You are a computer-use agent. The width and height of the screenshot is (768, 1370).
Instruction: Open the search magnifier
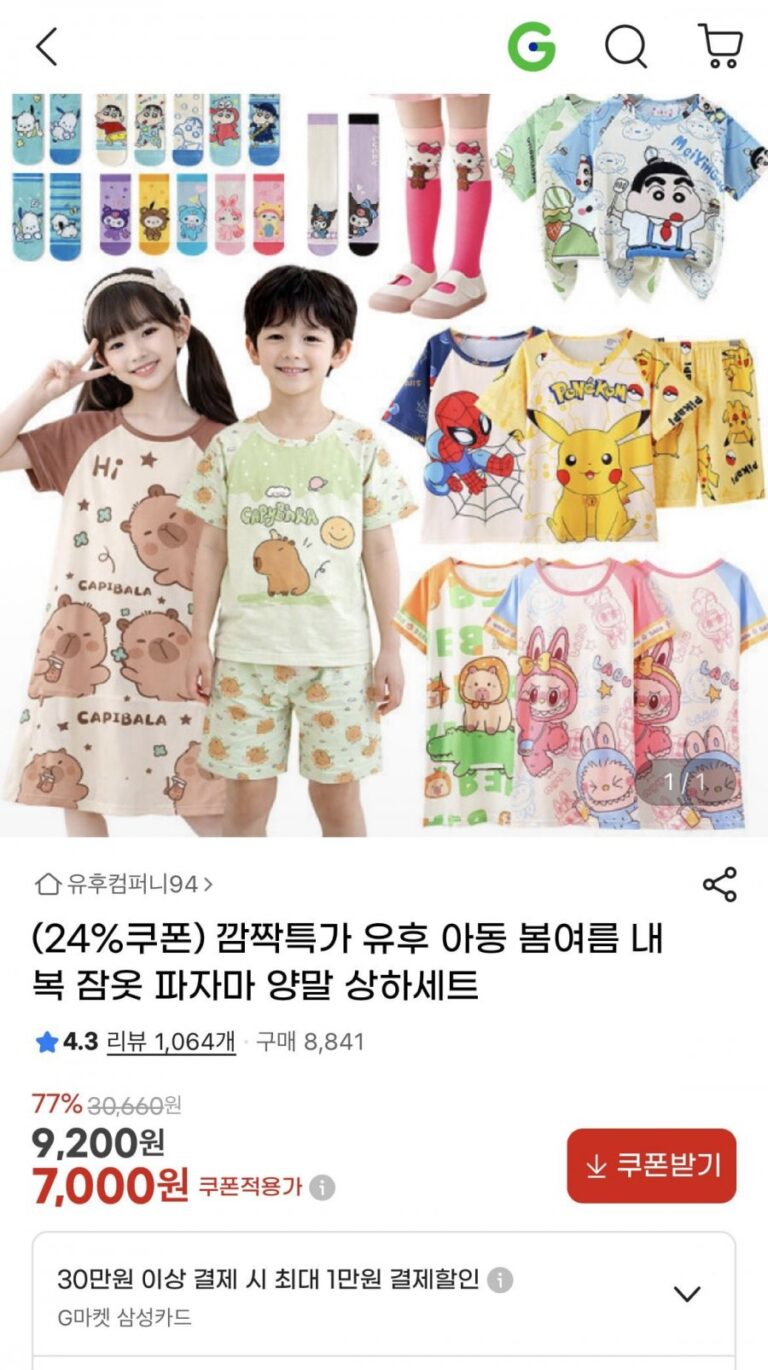[x=626, y=46]
